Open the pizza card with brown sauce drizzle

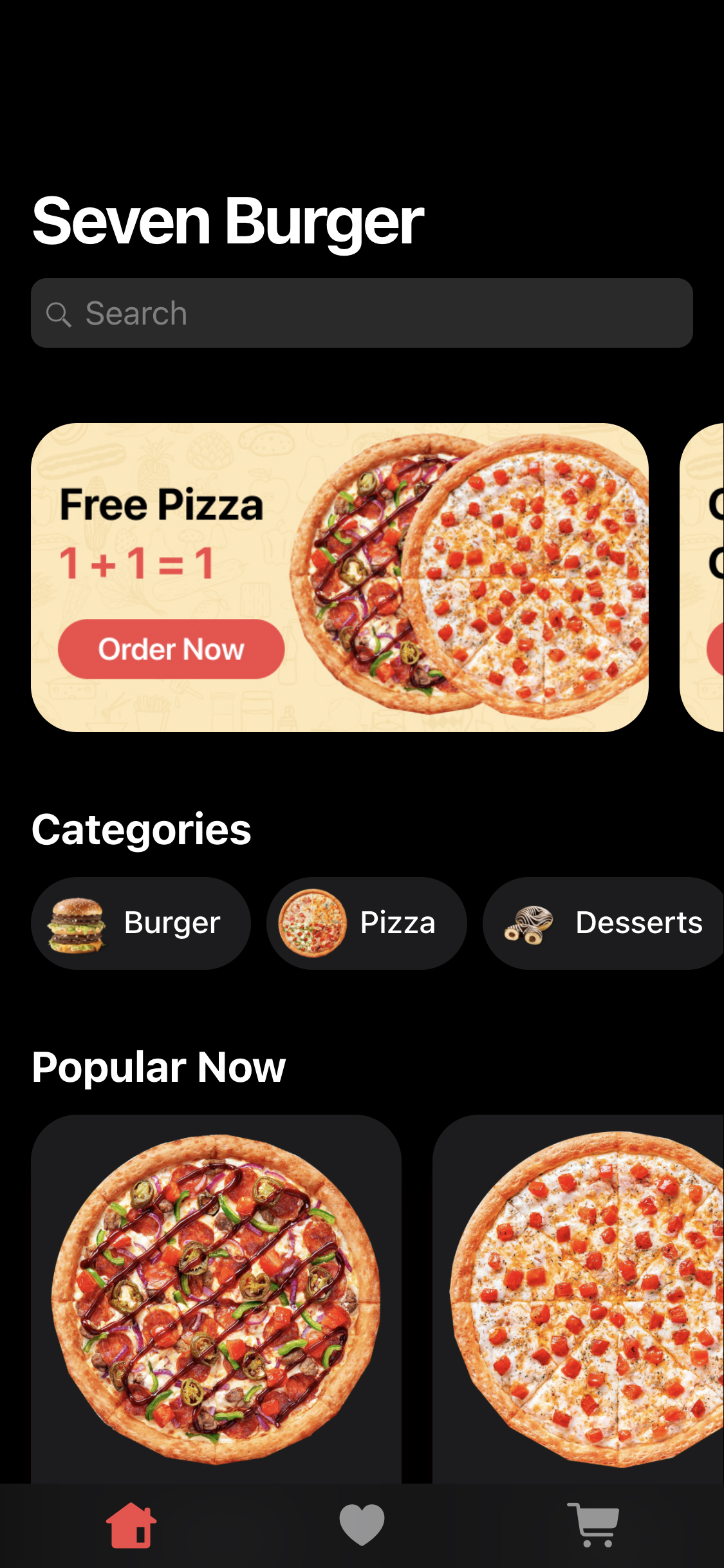[216, 1298]
